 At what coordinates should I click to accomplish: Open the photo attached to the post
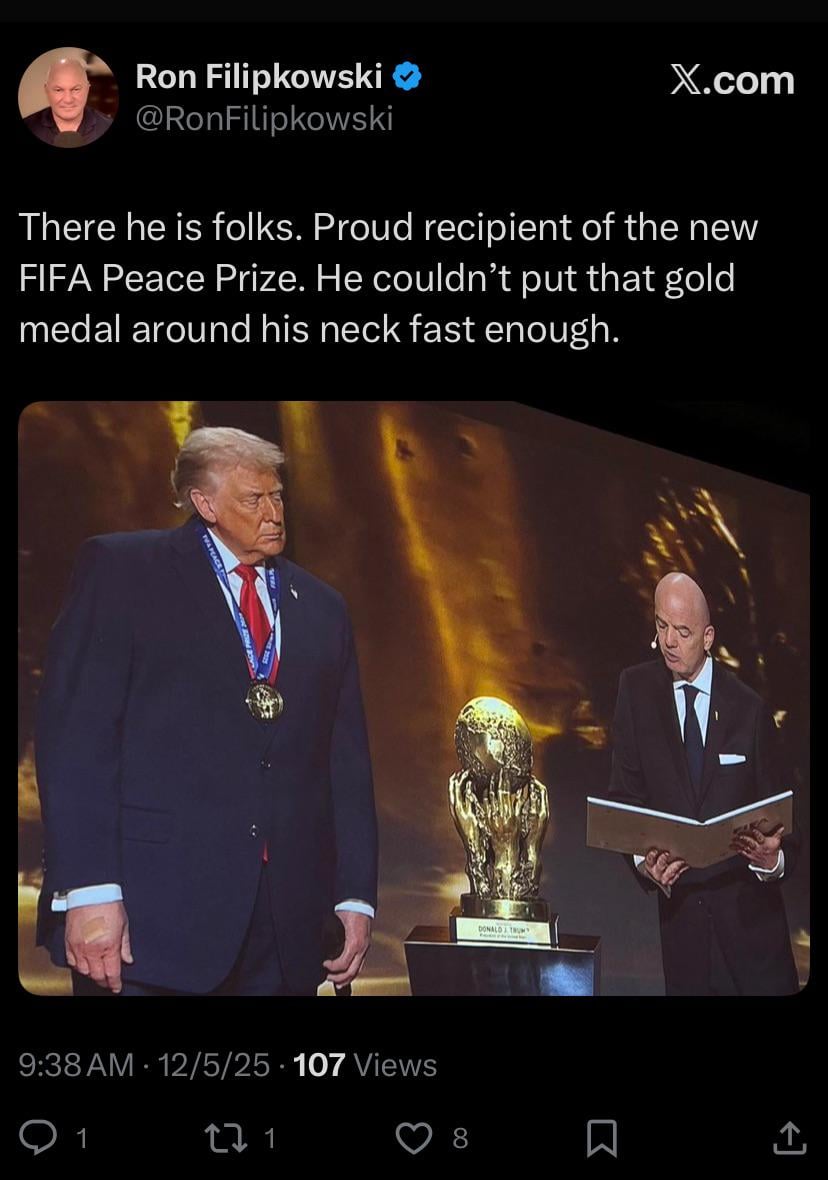[x=414, y=698]
